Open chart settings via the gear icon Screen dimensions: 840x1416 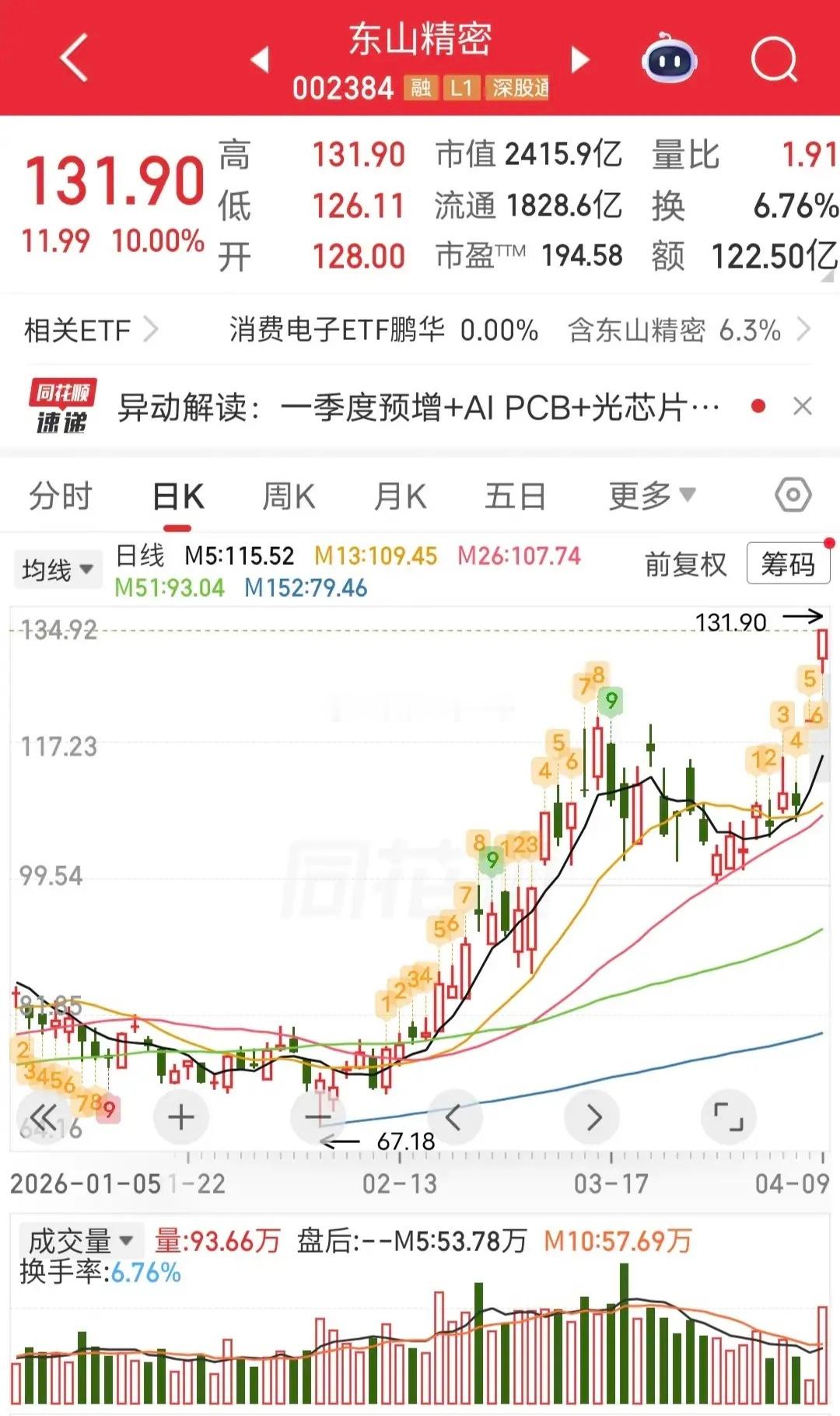pyautogui.click(x=792, y=495)
